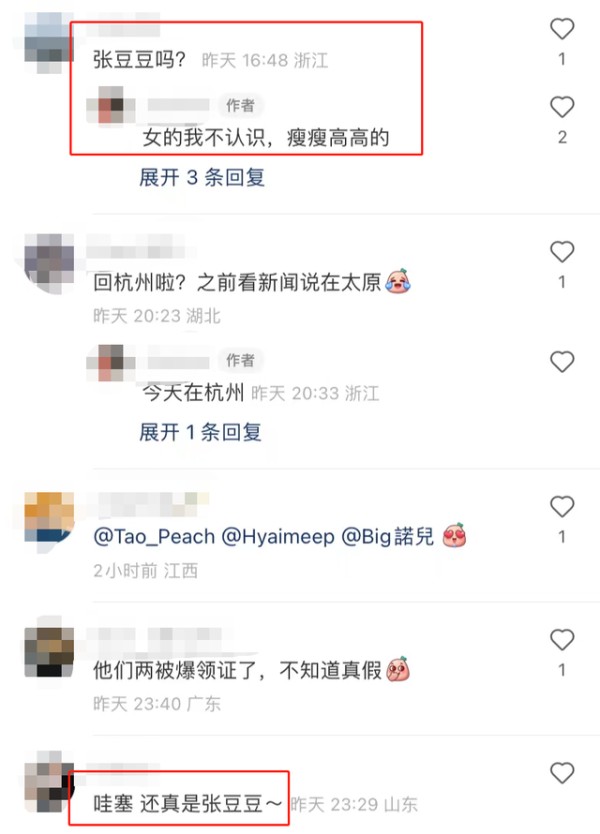Expand the 3 replies under the first comment

[201, 178]
